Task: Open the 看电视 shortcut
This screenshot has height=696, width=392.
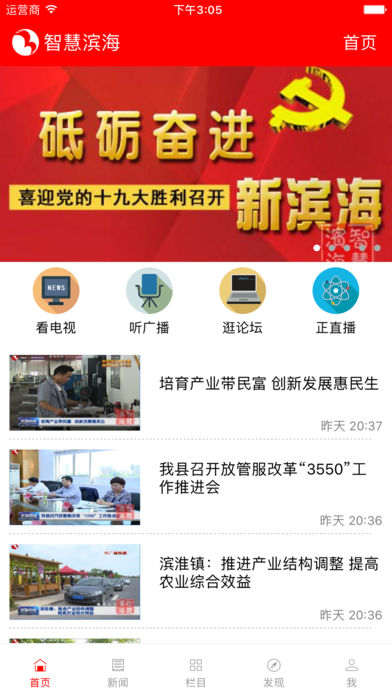Action: pos(56,301)
